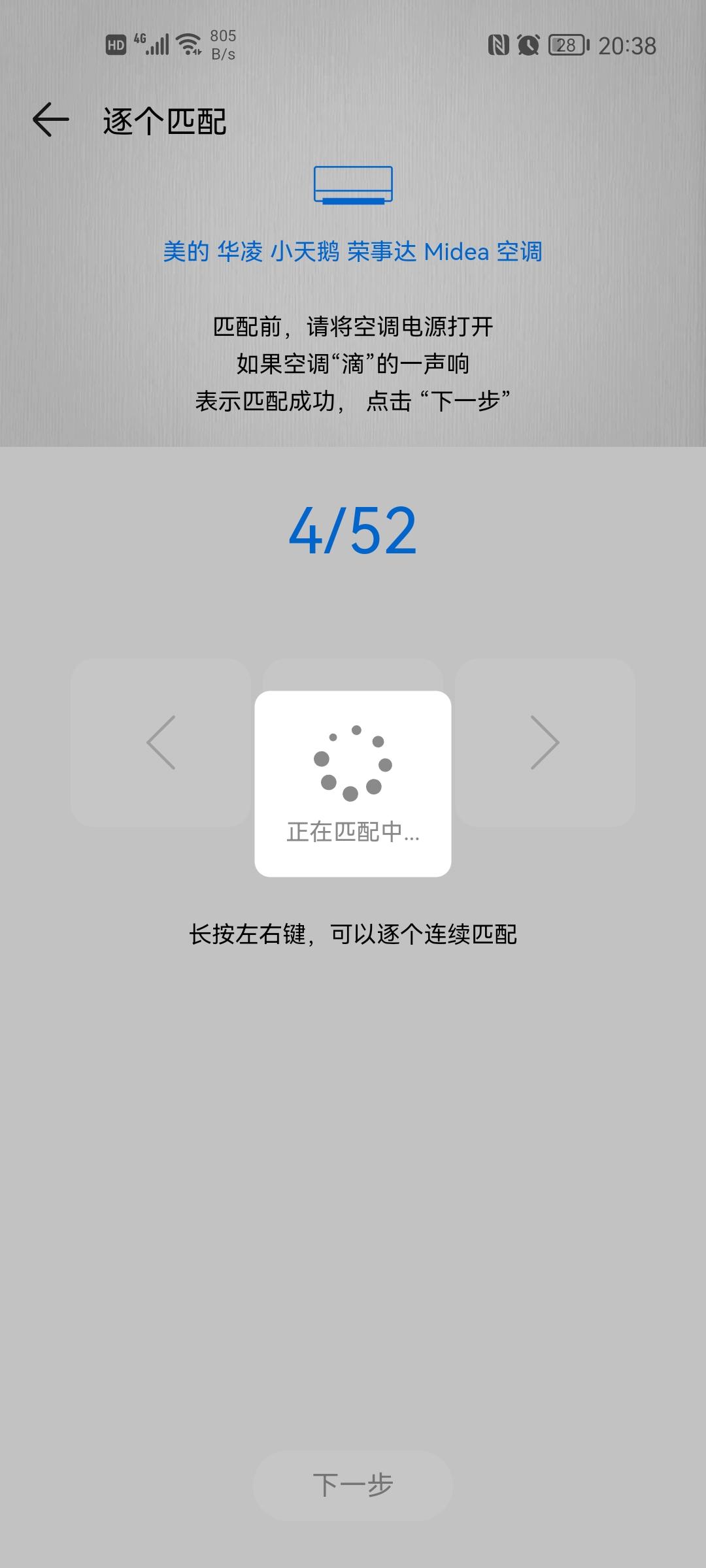Go back from 逐个匹配 screen

click(x=51, y=120)
